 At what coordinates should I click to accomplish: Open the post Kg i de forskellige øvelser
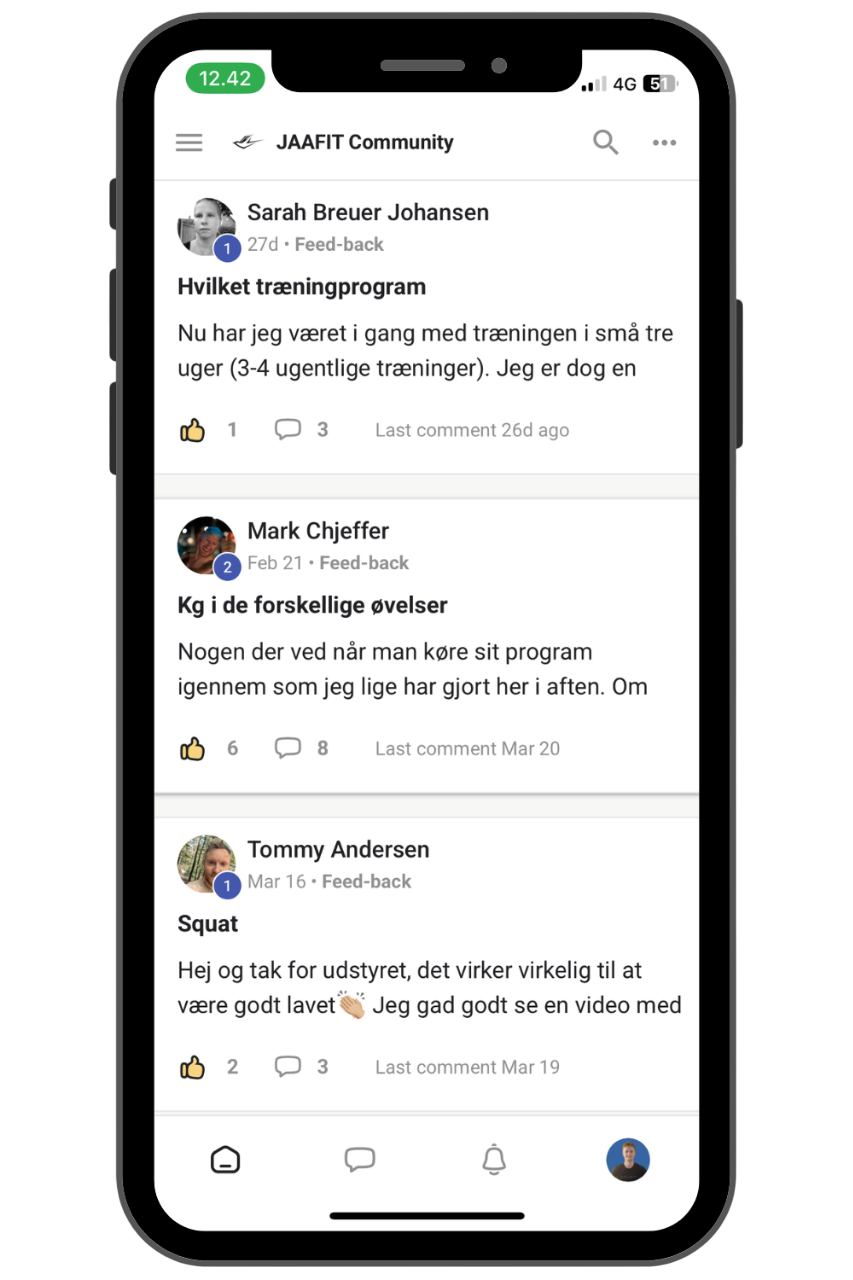312,605
